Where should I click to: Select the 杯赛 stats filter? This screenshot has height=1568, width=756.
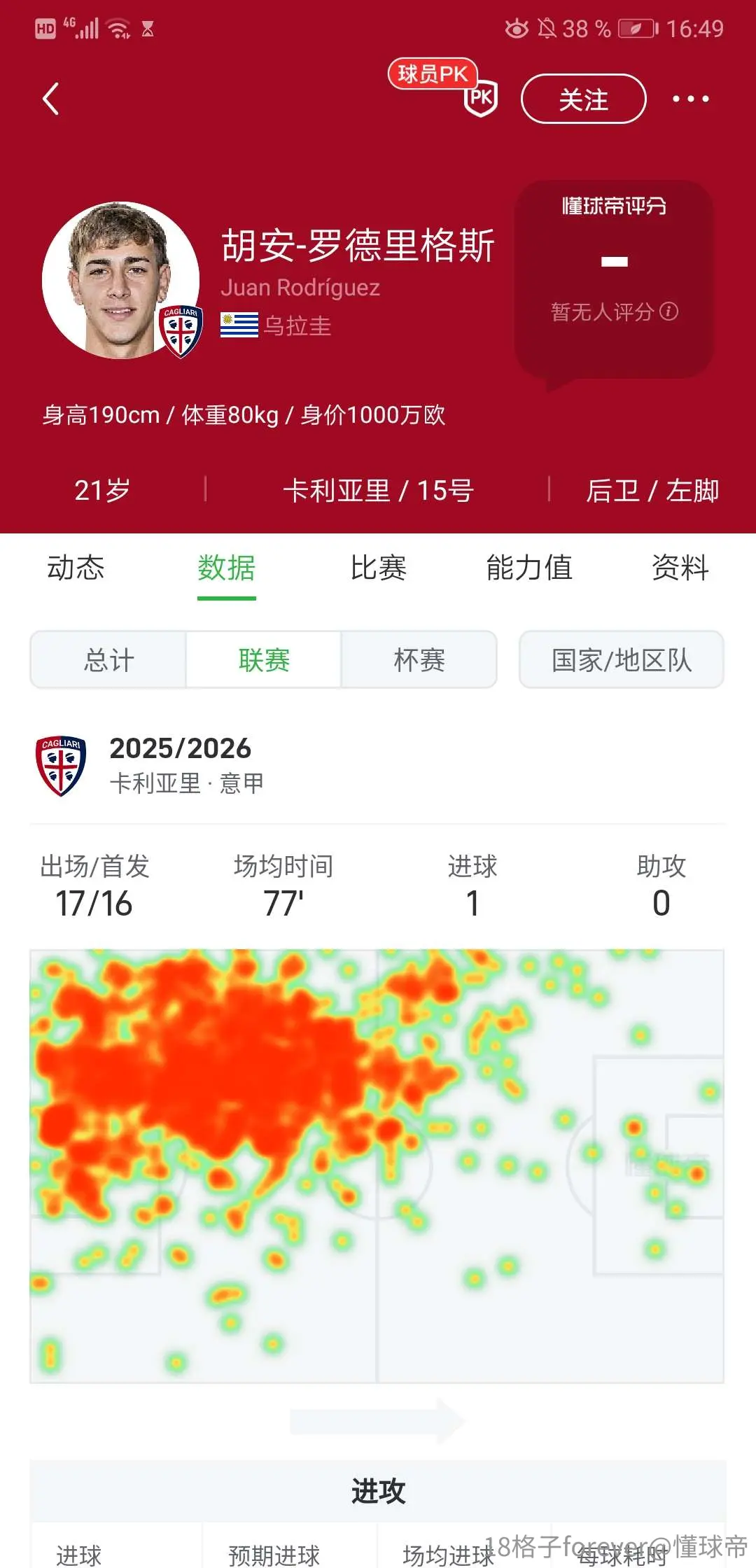[419, 659]
